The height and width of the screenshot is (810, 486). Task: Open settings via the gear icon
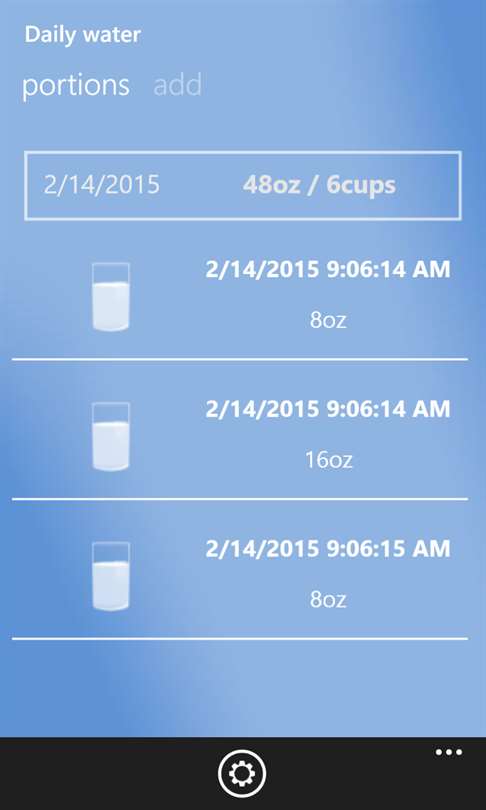[x=242, y=774]
